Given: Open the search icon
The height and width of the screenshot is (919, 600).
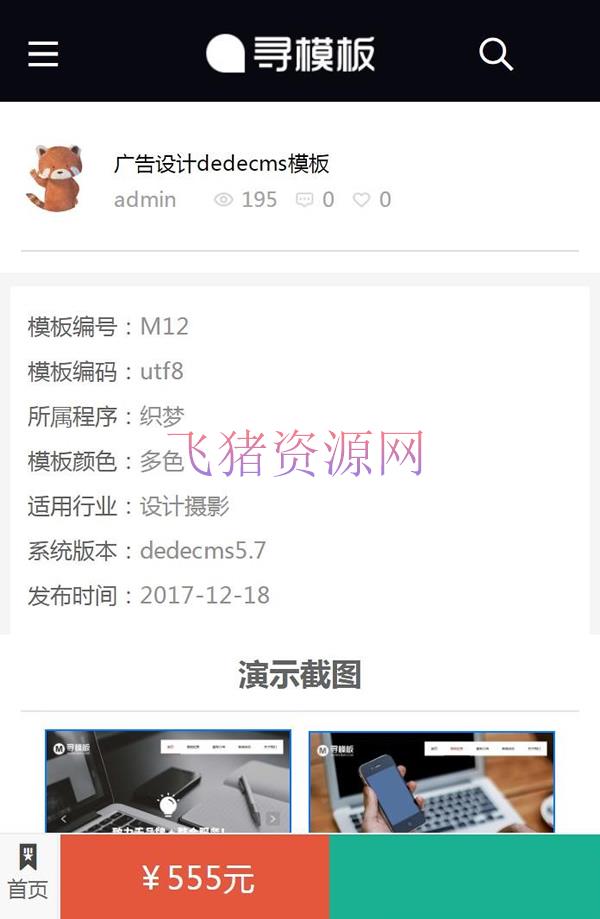Looking at the screenshot, I should [x=495, y=54].
